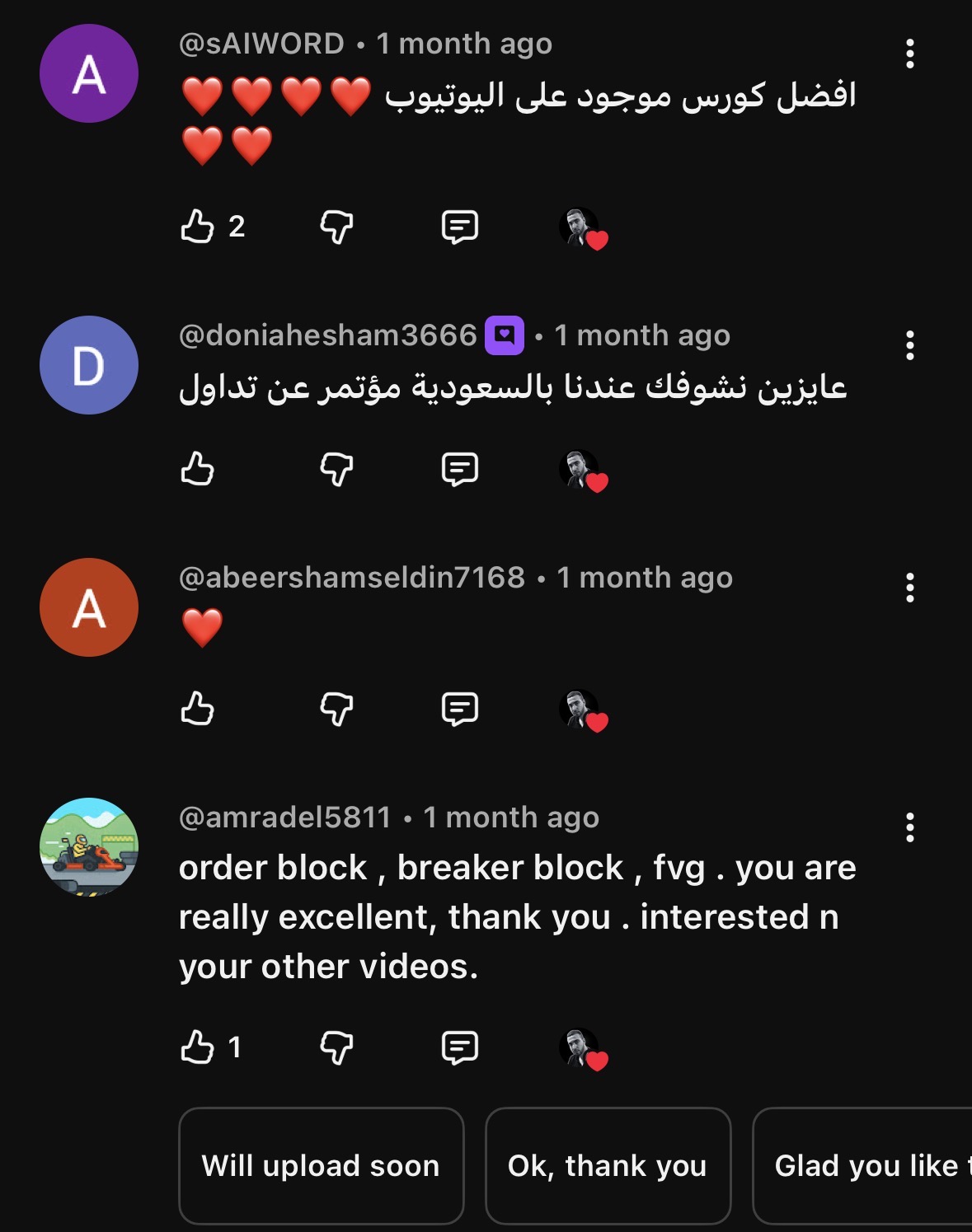View @amradel5811's channel via profile picture
The width and height of the screenshot is (972, 1232).
[89, 846]
